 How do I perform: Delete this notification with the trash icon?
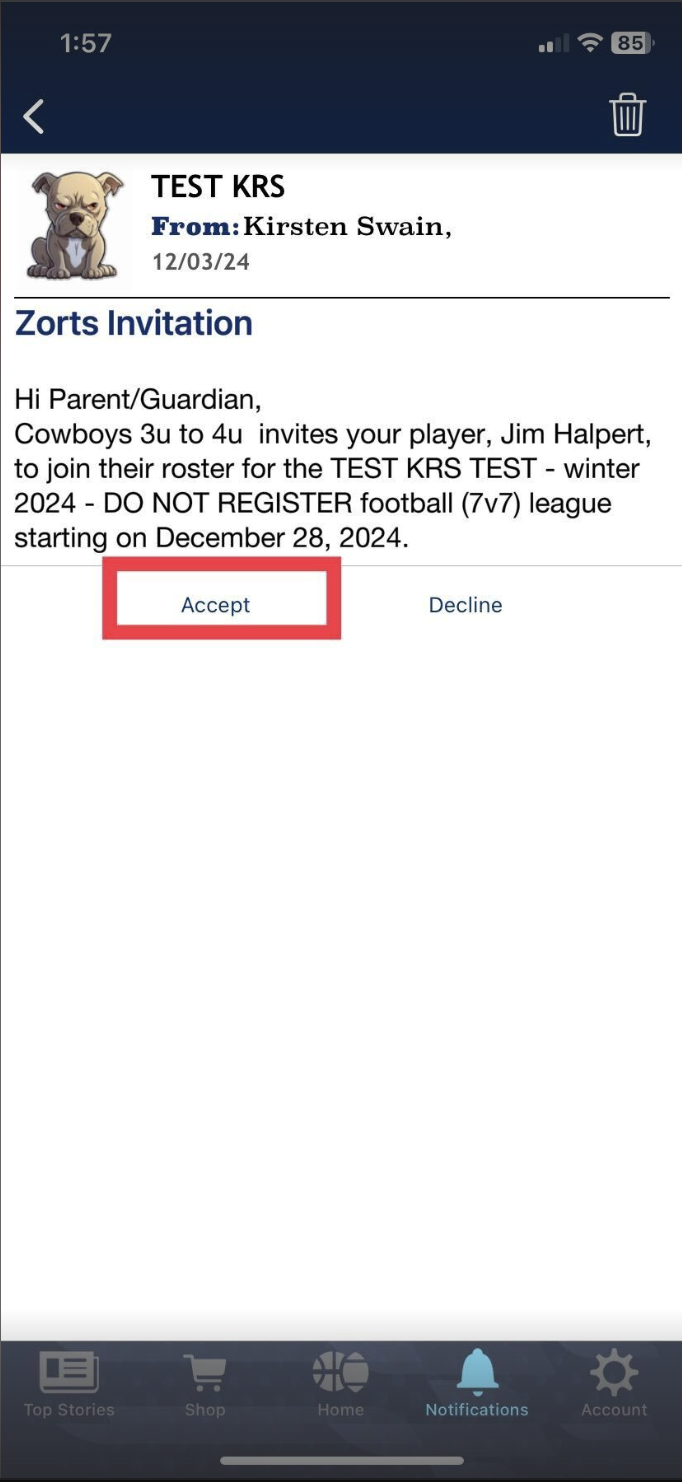(628, 116)
